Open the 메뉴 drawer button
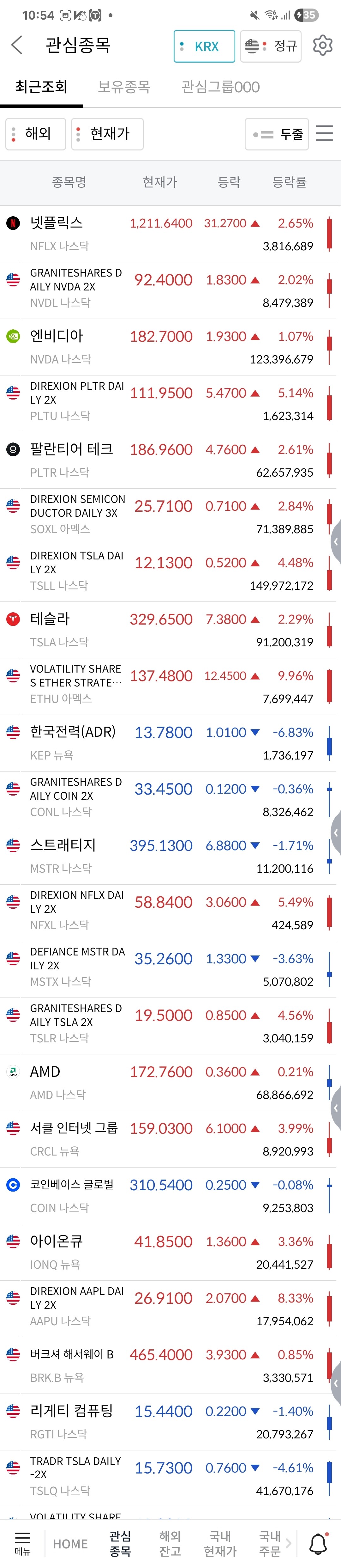The height and width of the screenshot is (1568, 341). (22, 1544)
